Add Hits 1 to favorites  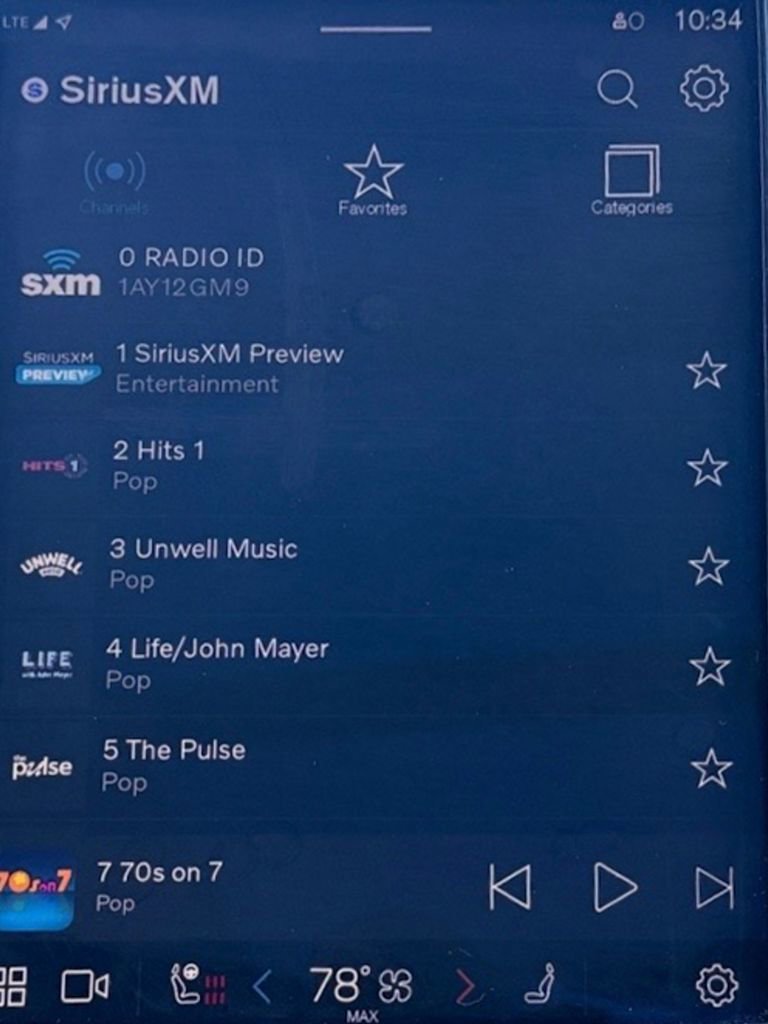[x=708, y=467]
